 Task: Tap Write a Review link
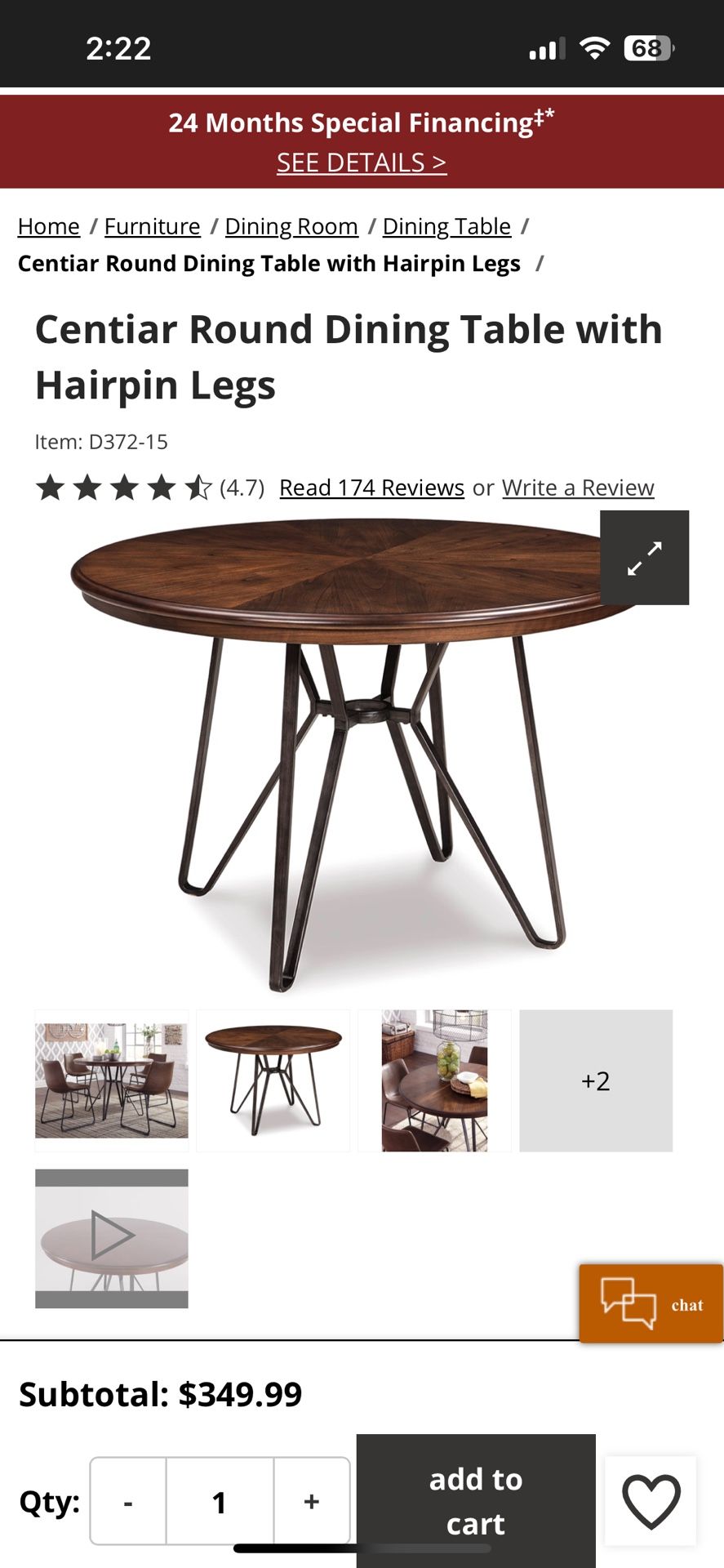coord(578,488)
